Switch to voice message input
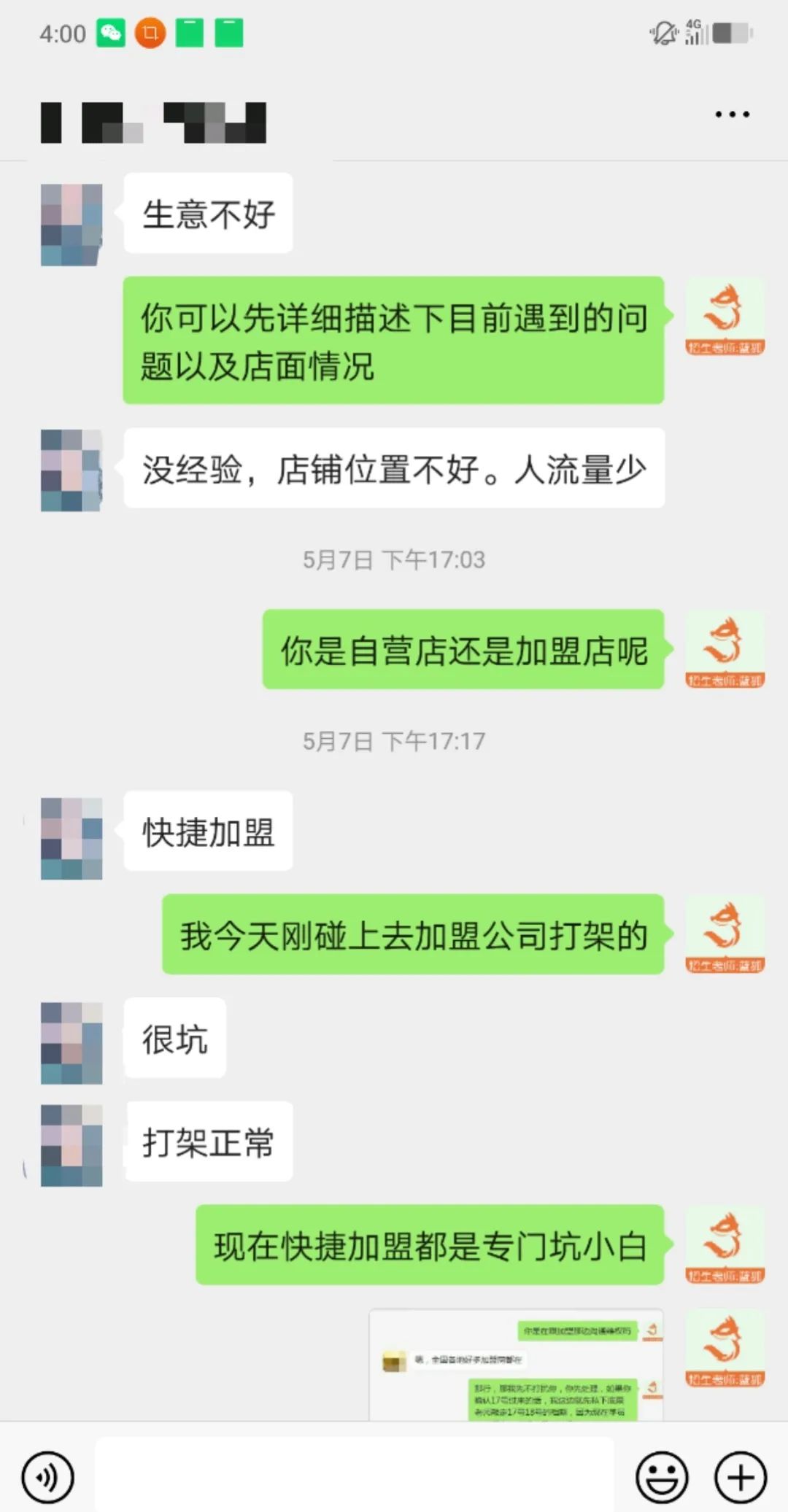This screenshot has width=788, height=1512. (47, 1477)
